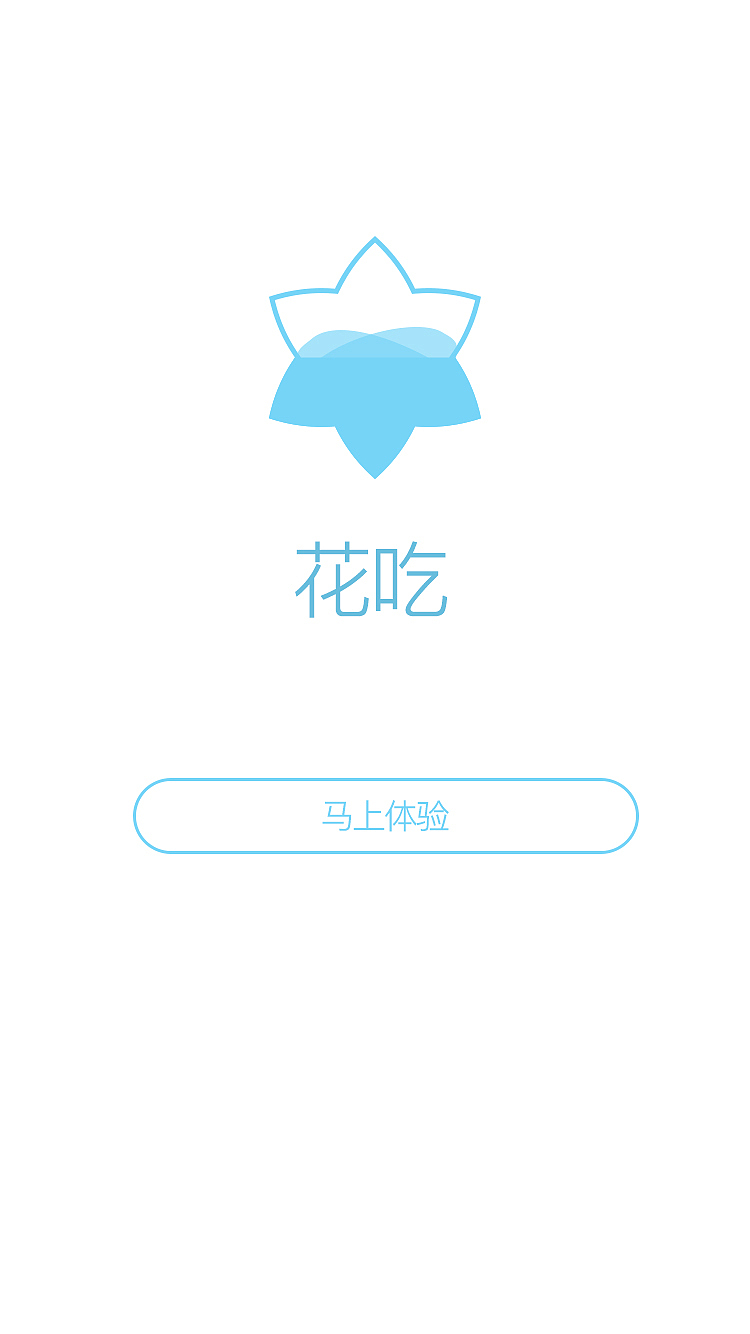750x1334 pixels.
Task: Click the lotus flower app logo
Action: [375, 360]
